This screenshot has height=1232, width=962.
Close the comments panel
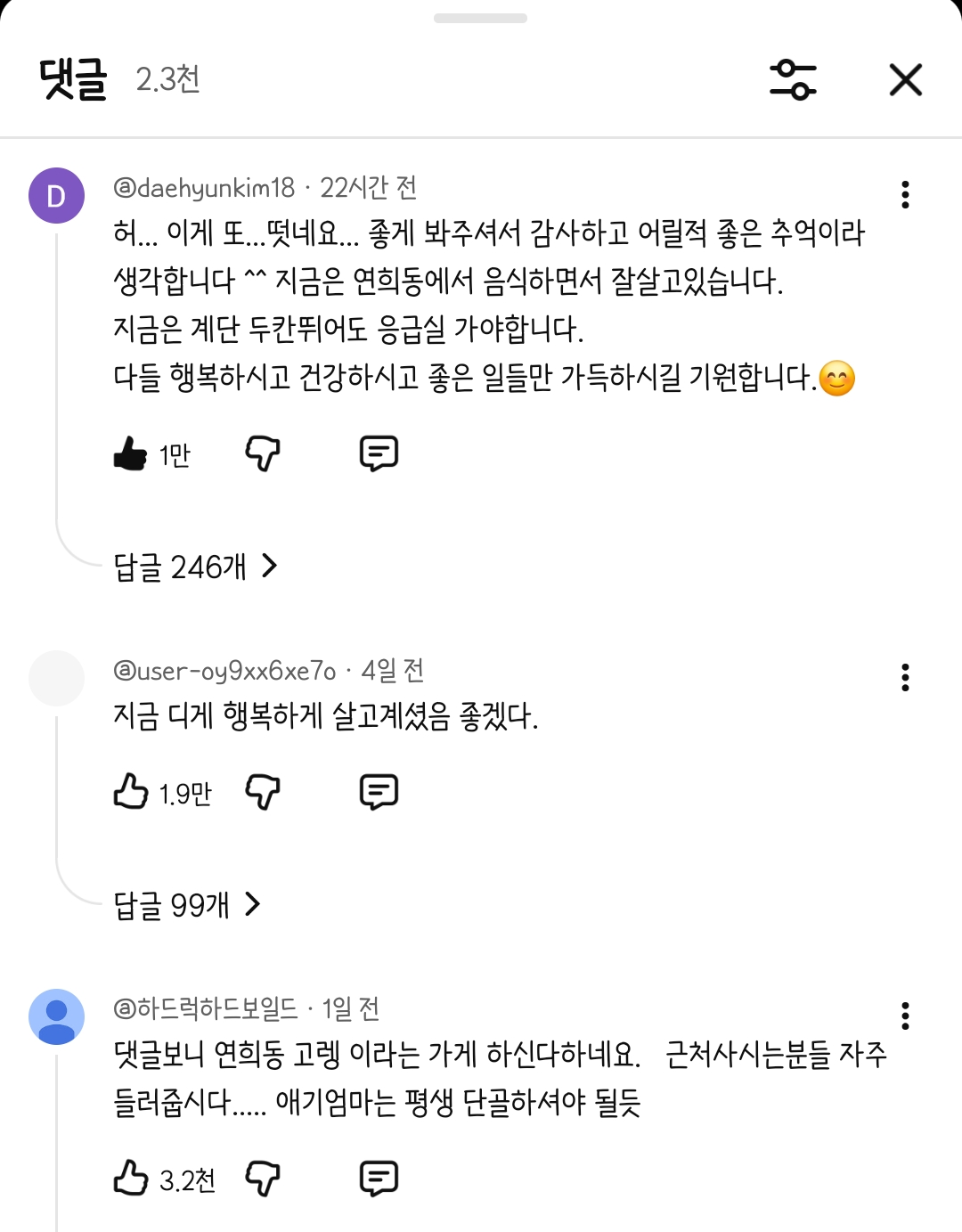906,79
